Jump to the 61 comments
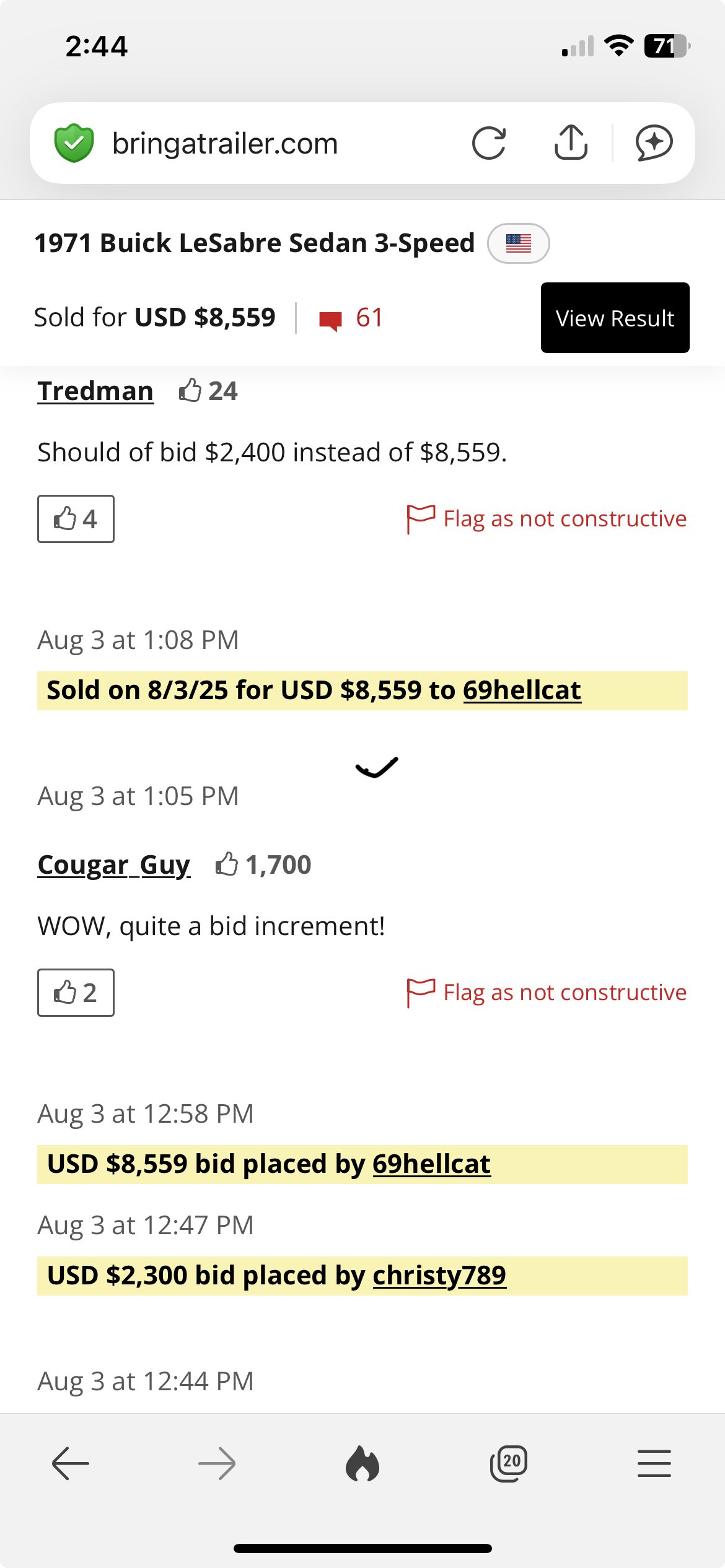725x1568 pixels. [351, 318]
